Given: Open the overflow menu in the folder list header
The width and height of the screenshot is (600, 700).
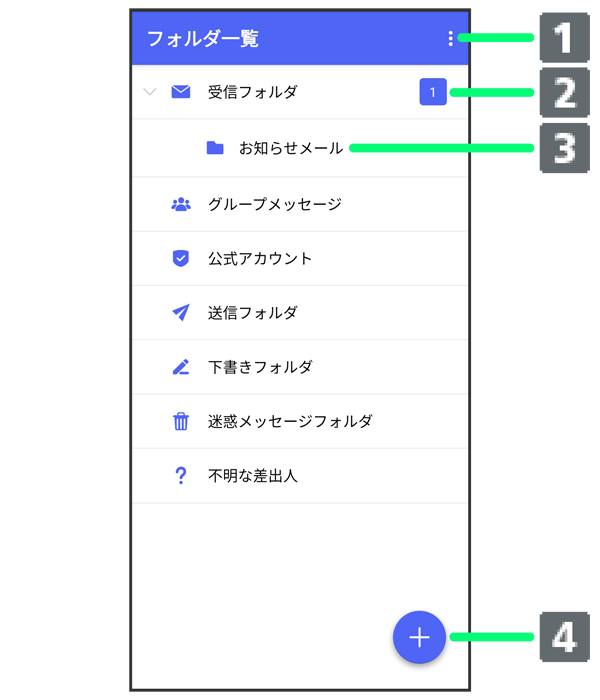Looking at the screenshot, I should pyautogui.click(x=450, y=39).
